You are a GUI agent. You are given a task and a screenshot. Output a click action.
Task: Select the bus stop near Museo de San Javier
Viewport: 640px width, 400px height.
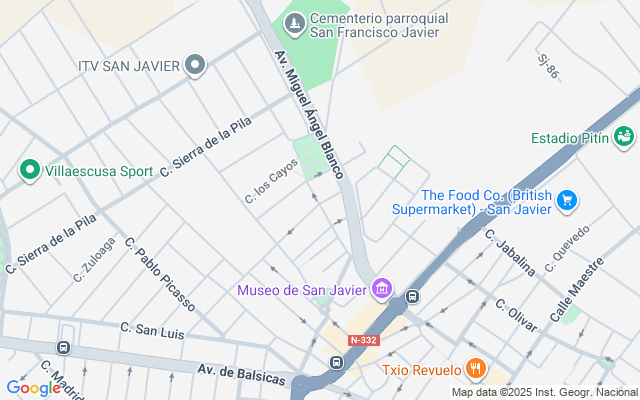[x=412, y=296]
